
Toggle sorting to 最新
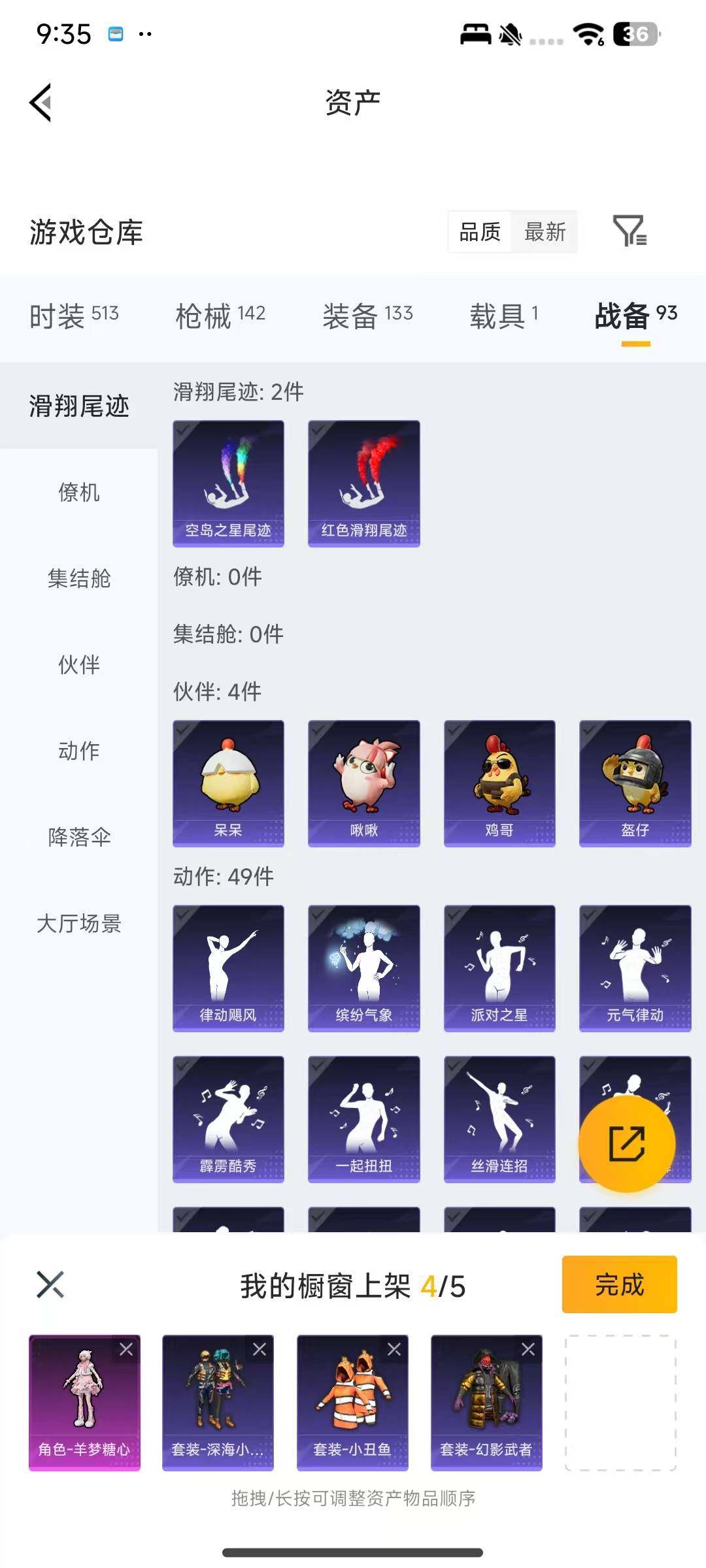tap(546, 233)
